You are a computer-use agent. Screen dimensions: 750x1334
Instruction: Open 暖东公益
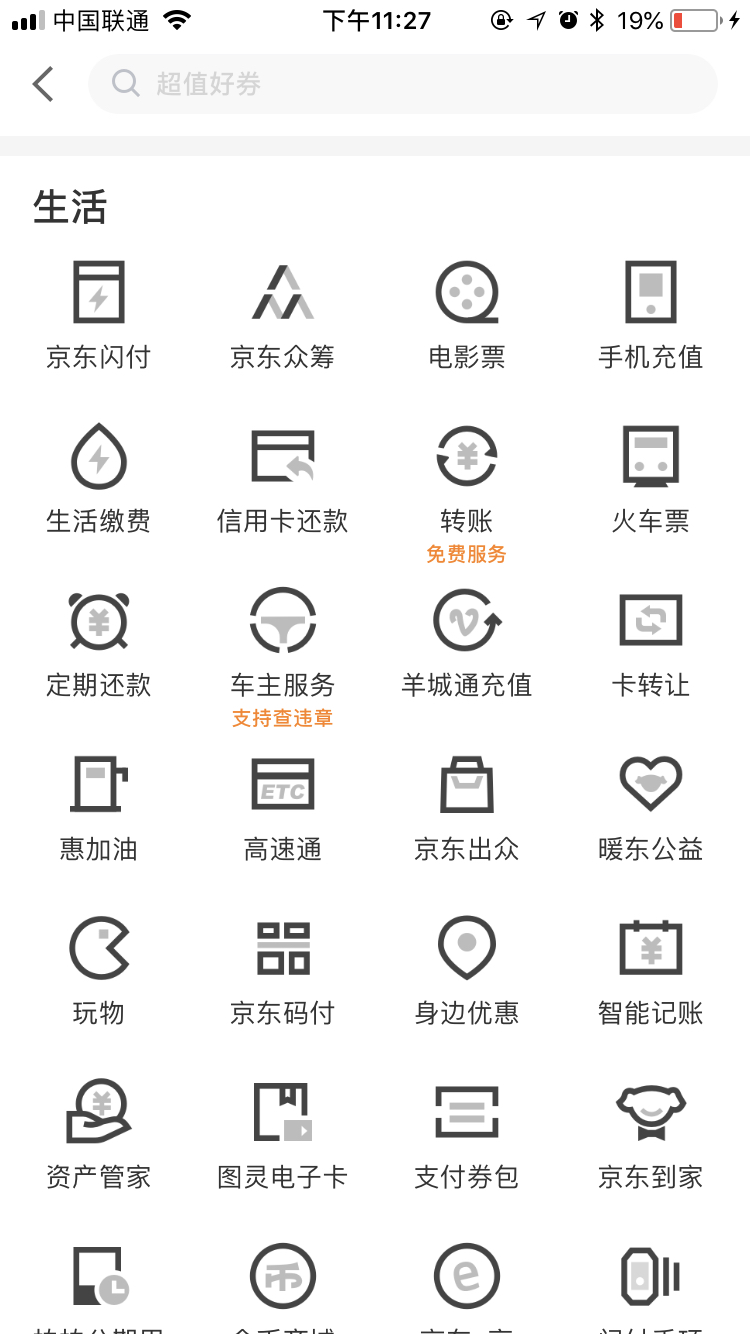tap(651, 807)
